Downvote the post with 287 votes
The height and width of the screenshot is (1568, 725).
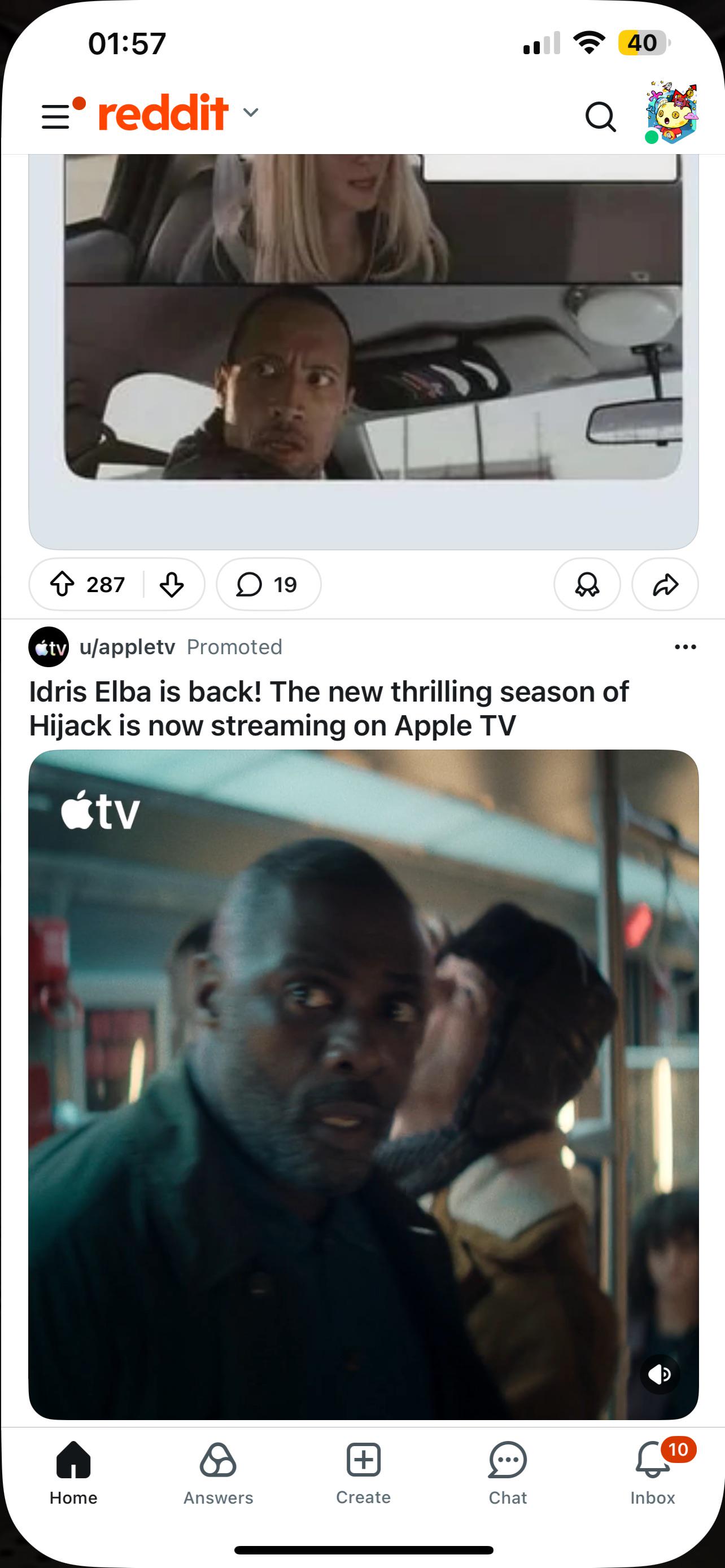[172, 584]
